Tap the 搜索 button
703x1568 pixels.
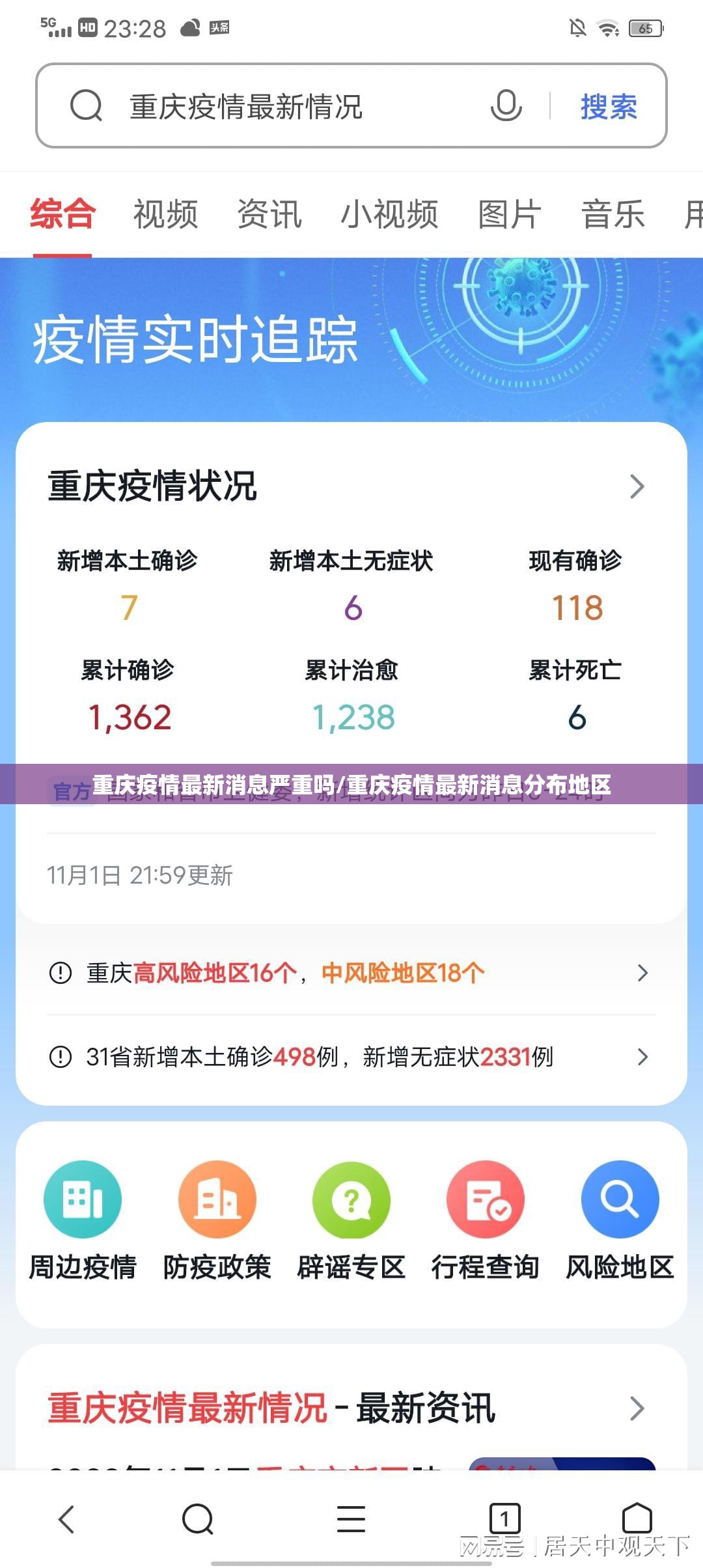tap(609, 106)
